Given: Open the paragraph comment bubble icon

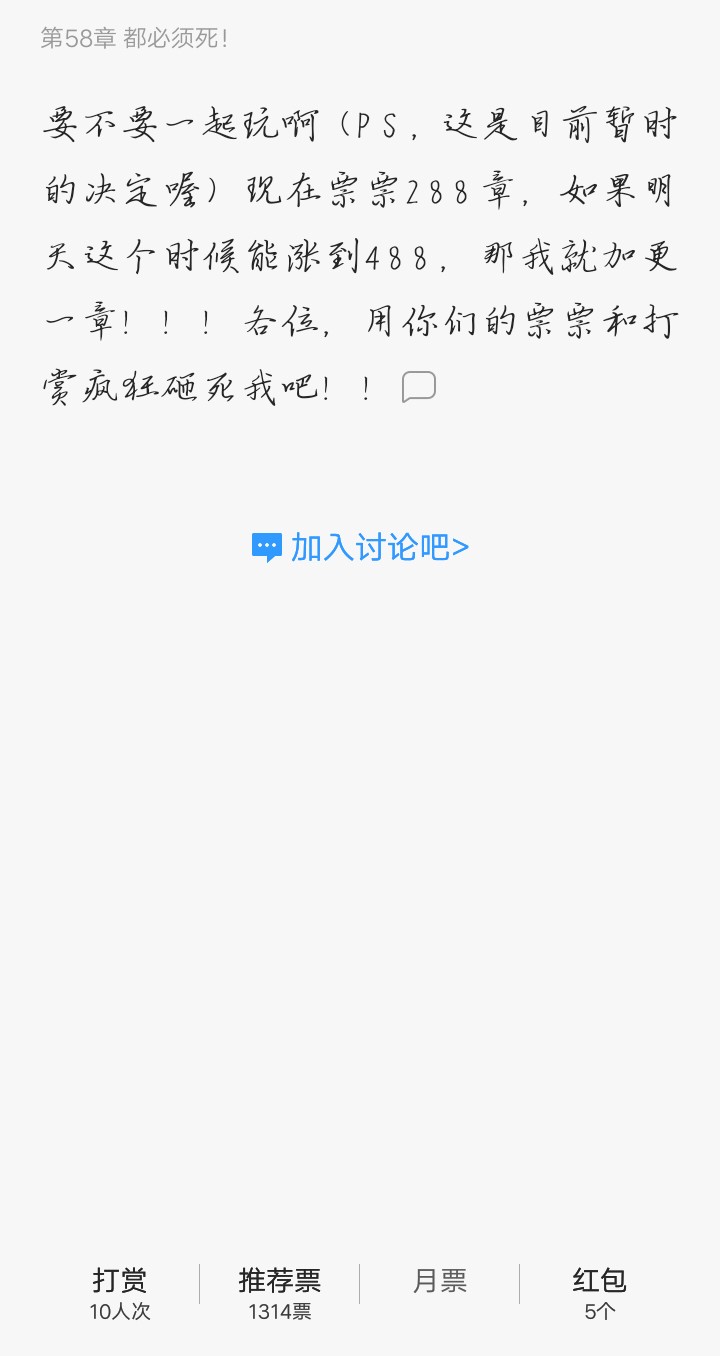Looking at the screenshot, I should (419, 387).
